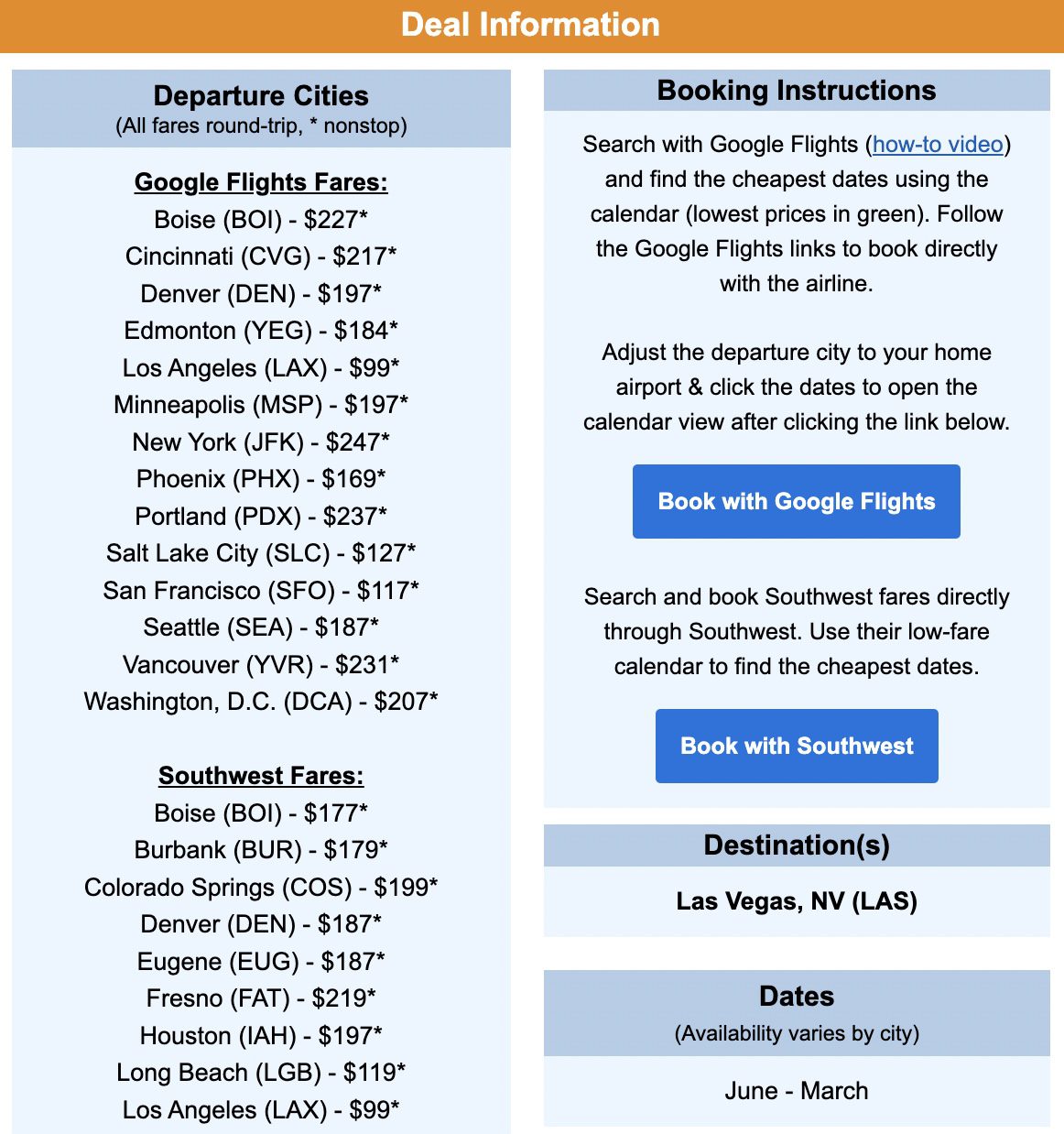
Task: Click the Book with Google Flights button
Action: click(795, 501)
